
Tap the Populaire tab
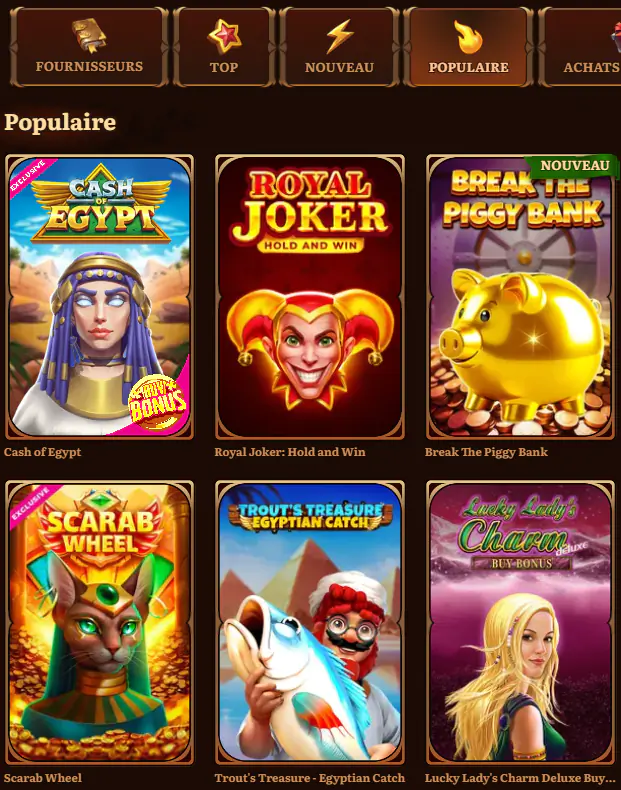468,47
